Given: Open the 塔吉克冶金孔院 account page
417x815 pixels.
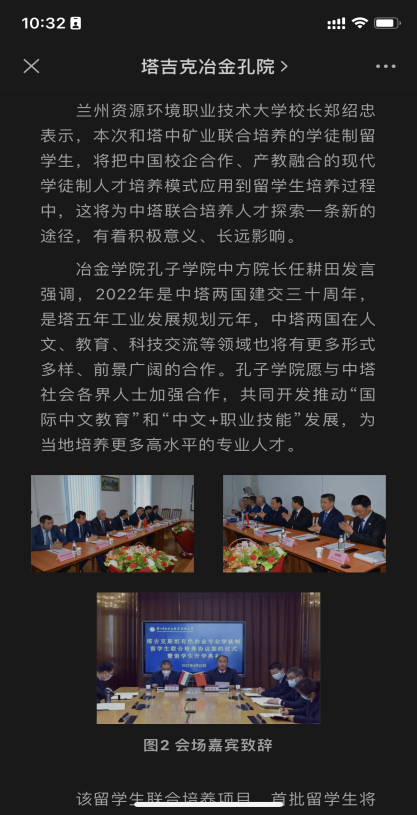Looking at the screenshot, I should (x=214, y=66).
